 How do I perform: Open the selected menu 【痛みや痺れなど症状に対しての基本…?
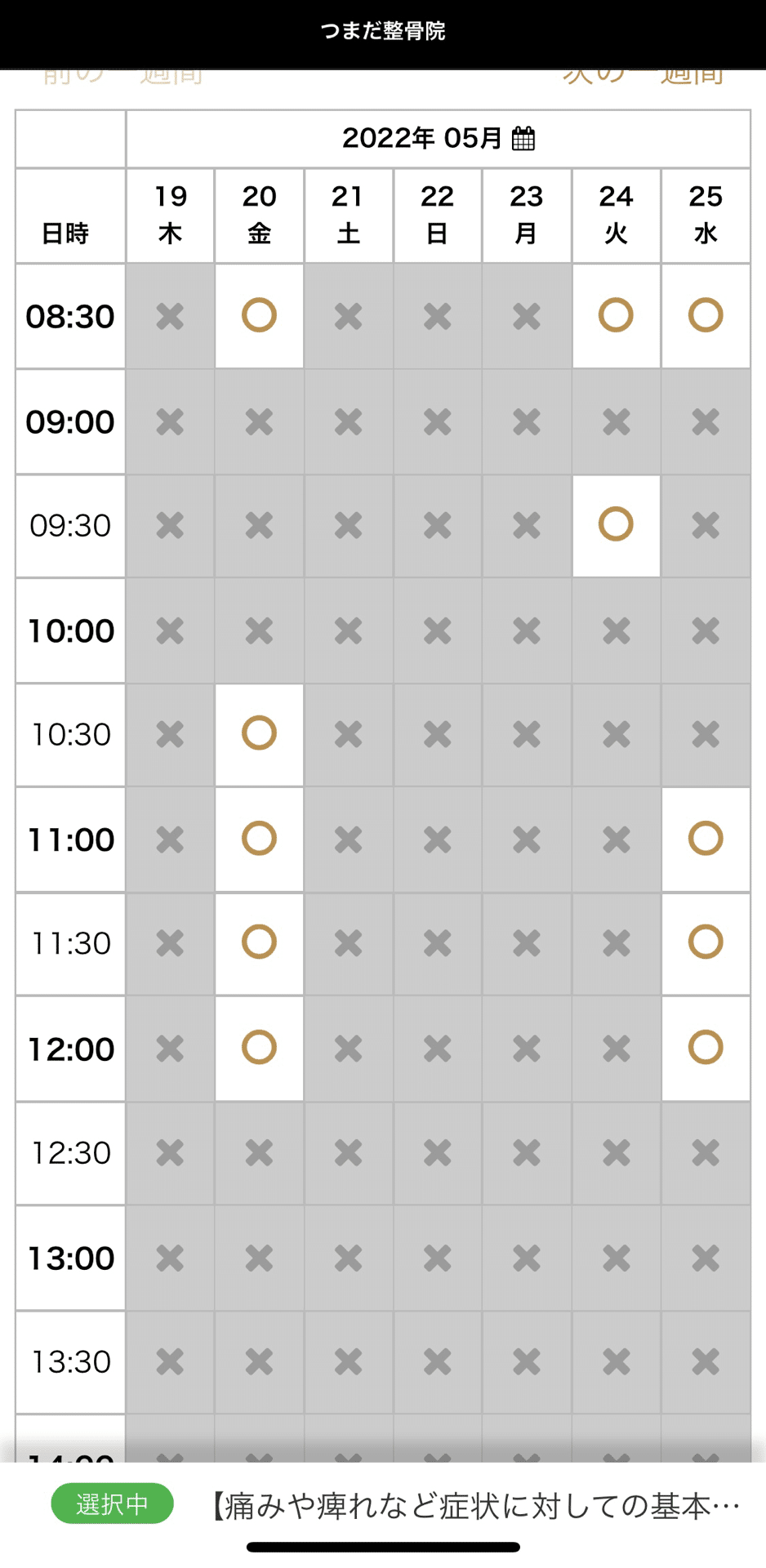coord(476,1505)
